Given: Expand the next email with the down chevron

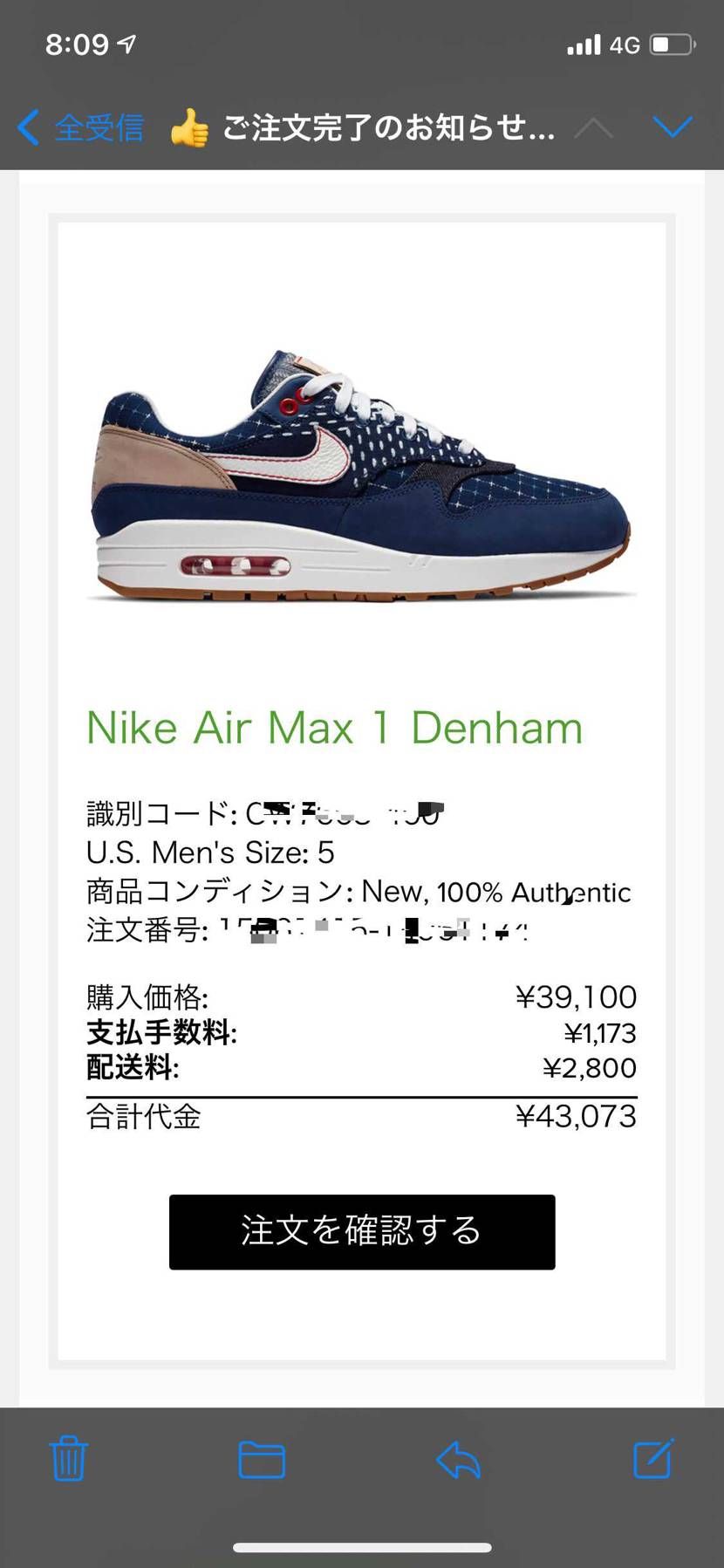Looking at the screenshot, I should (x=673, y=127).
